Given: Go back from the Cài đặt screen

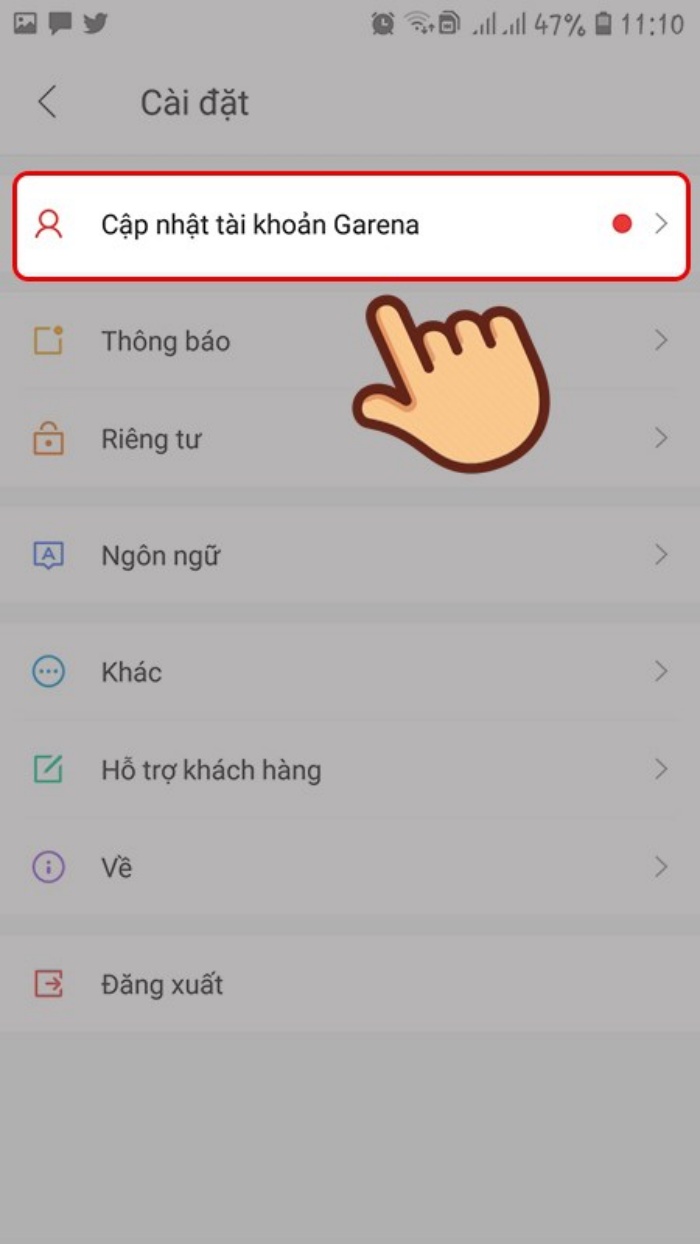Looking at the screenshot, I should pos(47,103).
